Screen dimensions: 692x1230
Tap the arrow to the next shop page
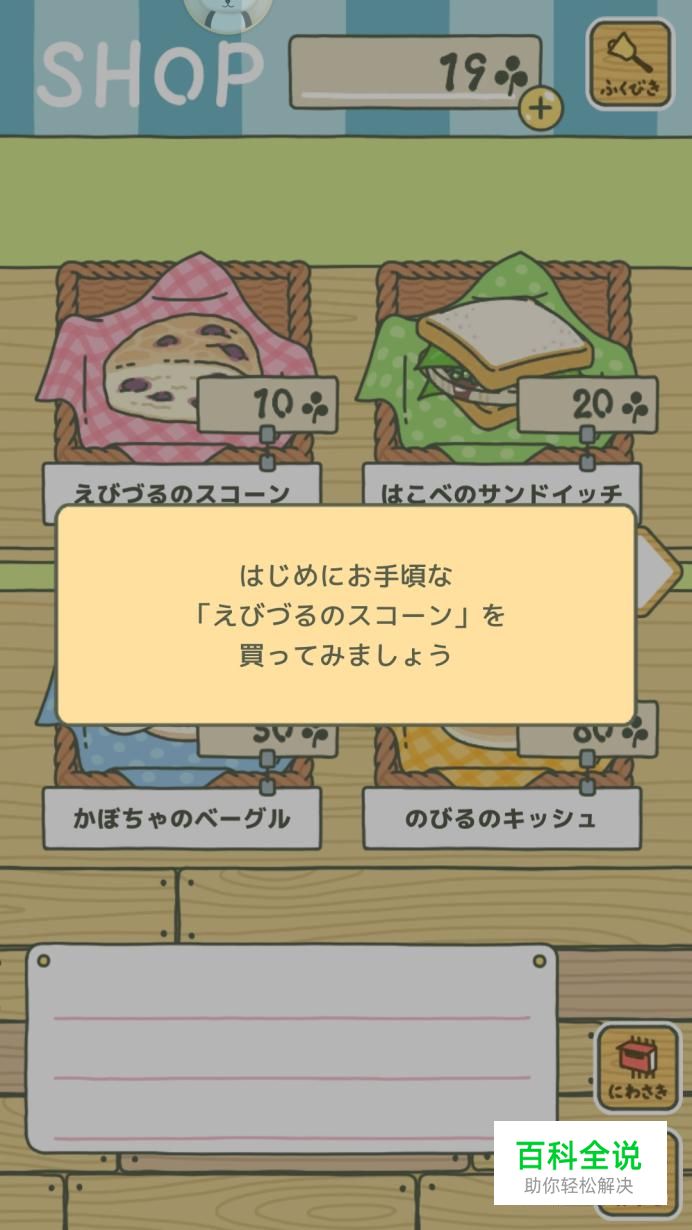point(660,570)
